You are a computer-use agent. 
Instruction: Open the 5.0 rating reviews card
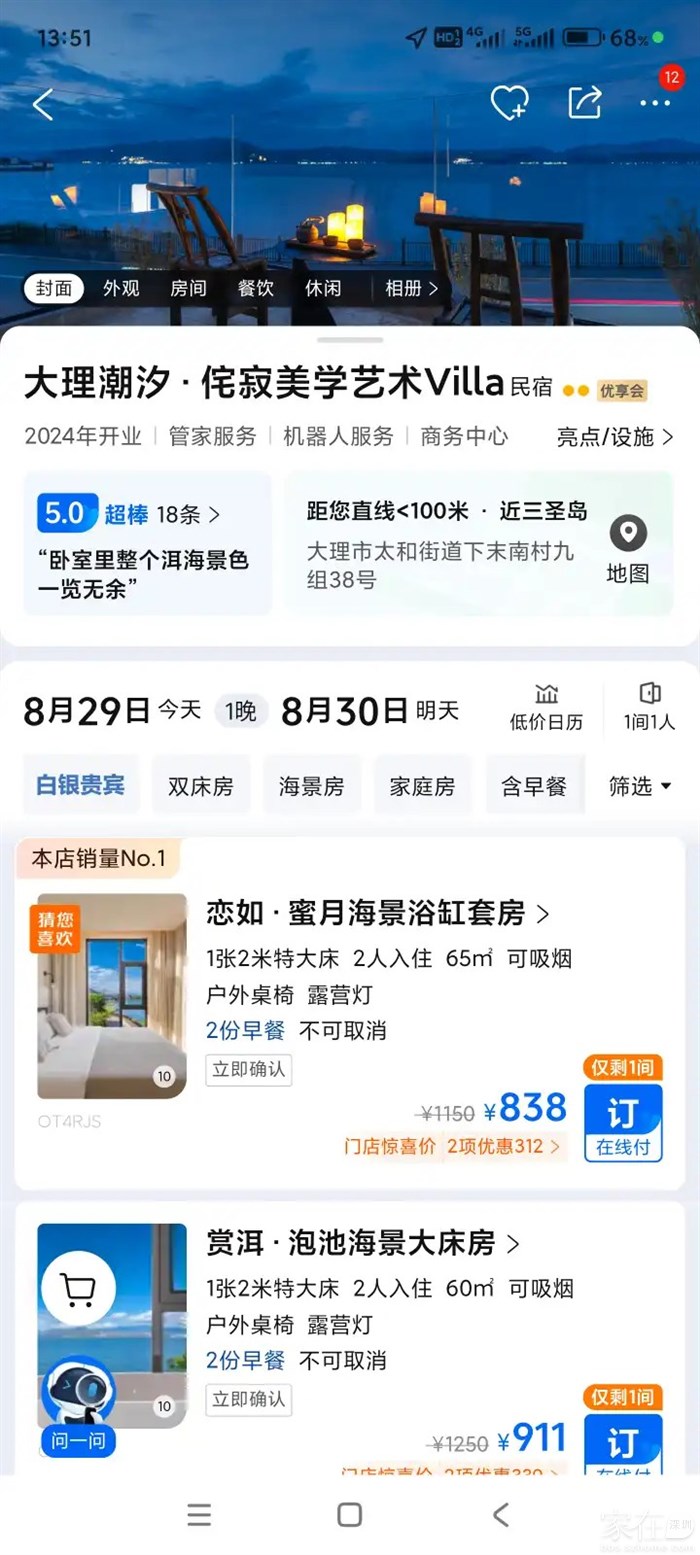(147, 542)
